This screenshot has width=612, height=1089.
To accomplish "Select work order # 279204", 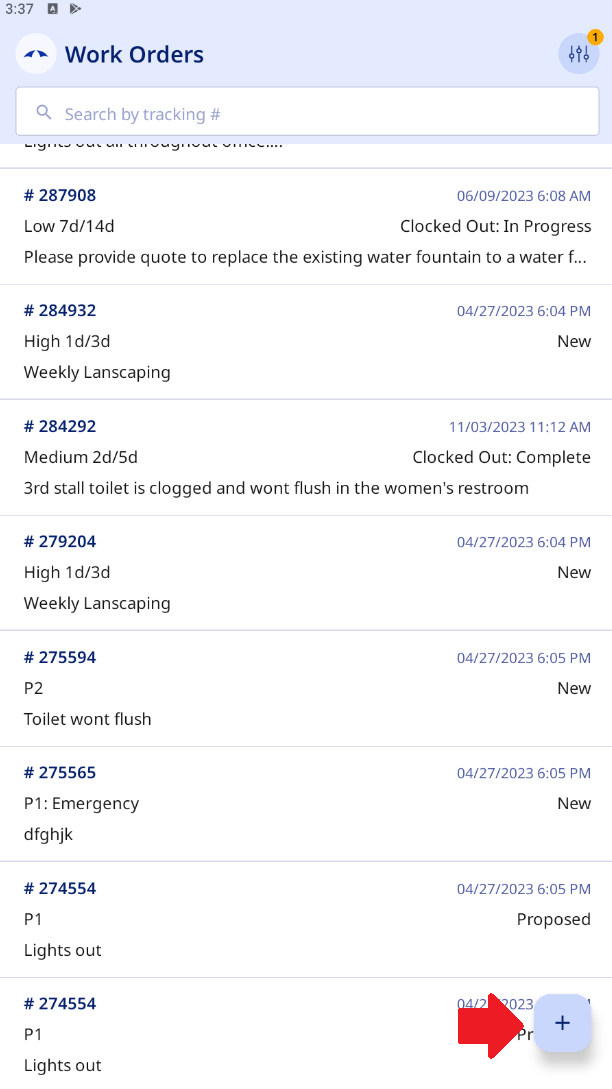I will click(x=306, y=572).
